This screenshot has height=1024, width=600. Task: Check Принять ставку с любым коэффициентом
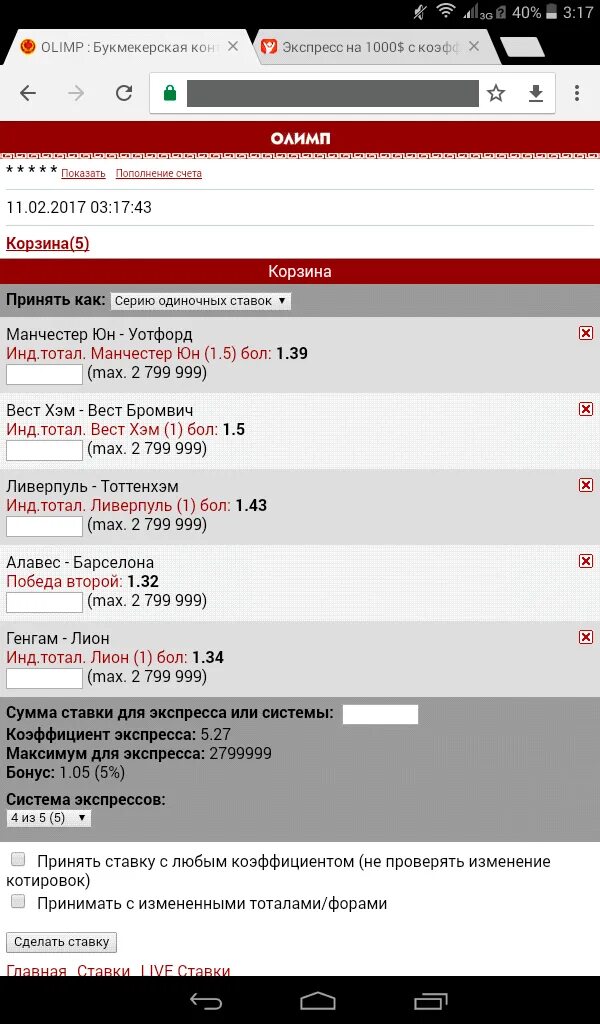pos(18,859)
